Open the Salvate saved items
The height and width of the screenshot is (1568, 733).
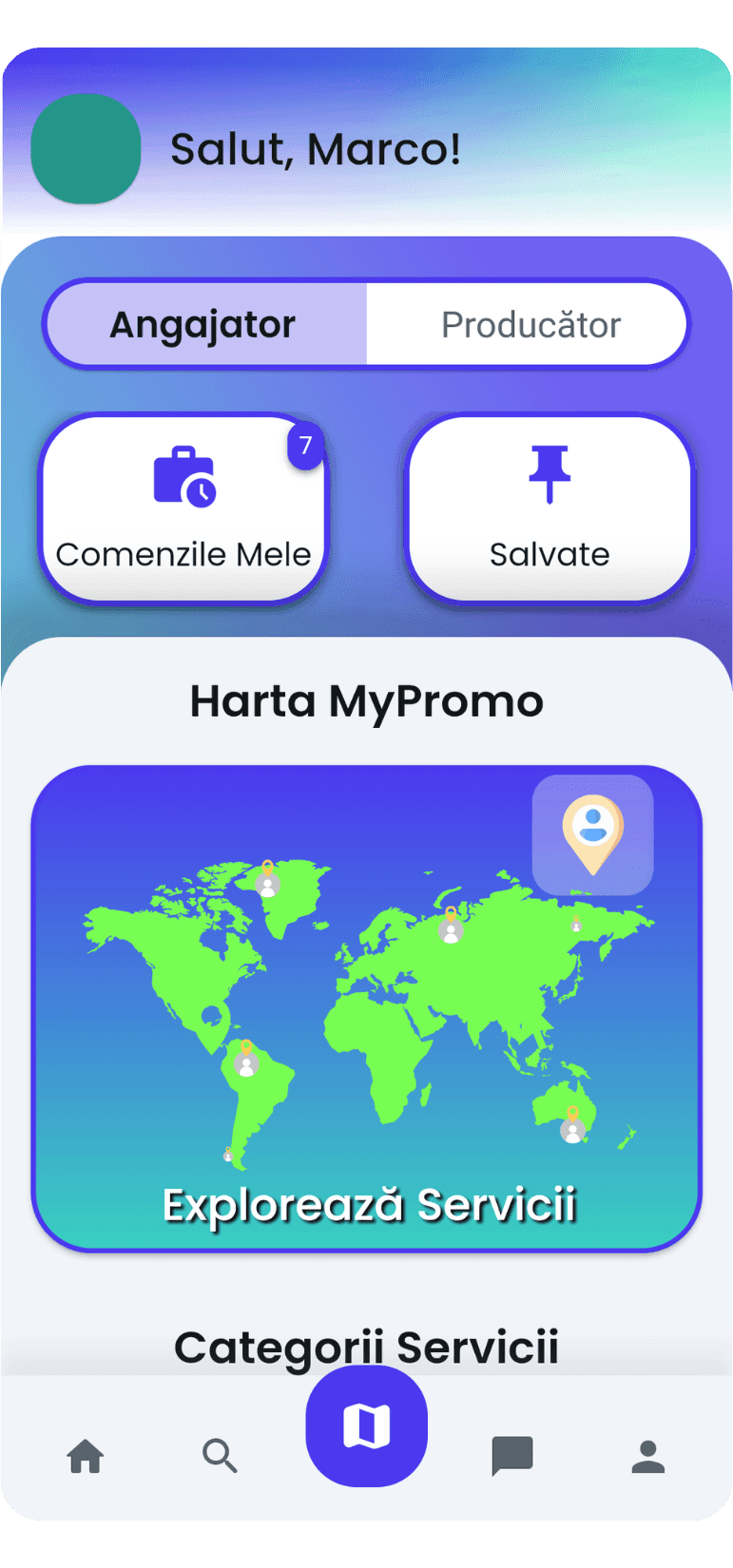tap(550, 508)
